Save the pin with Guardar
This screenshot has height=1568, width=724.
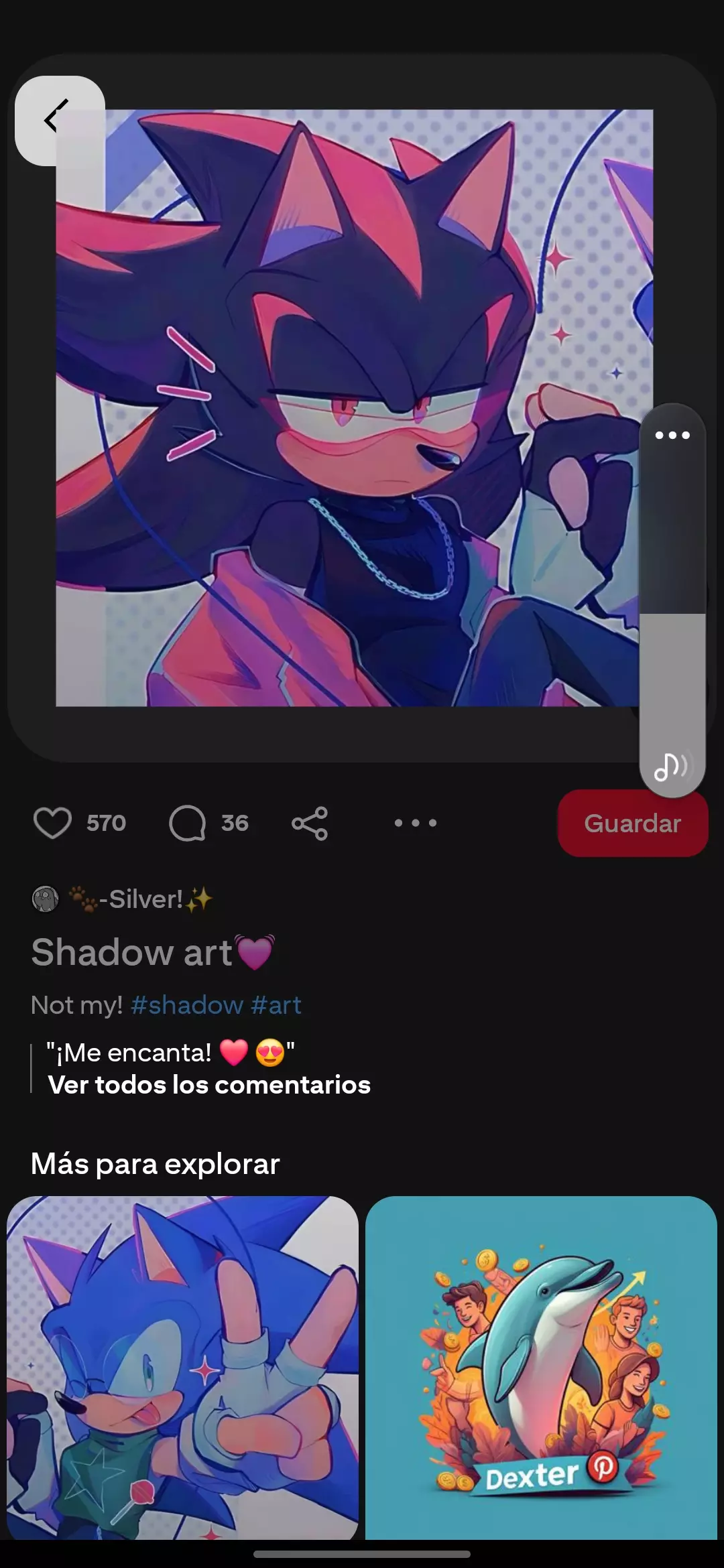coord(632,823)
